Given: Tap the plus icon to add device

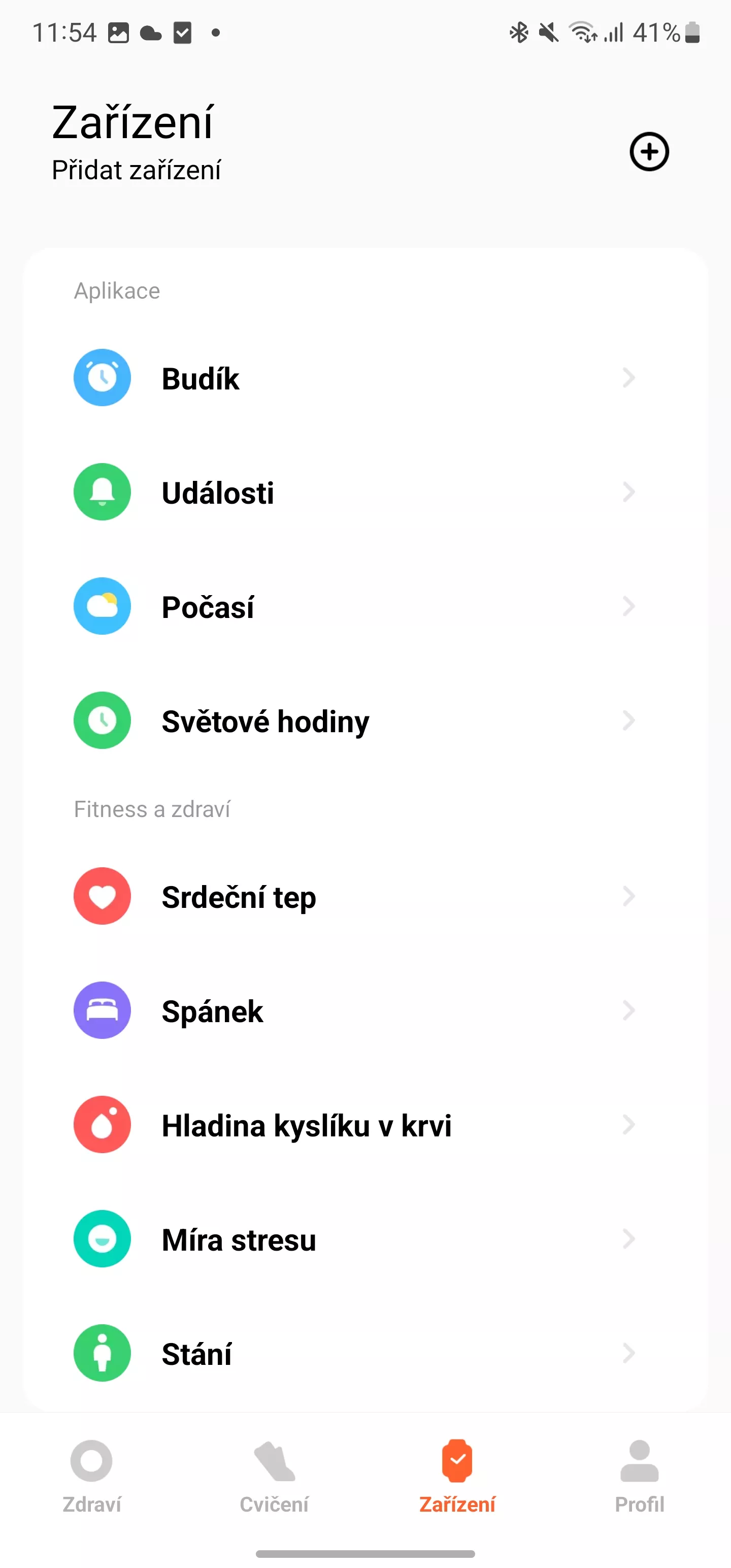Looking at the screenshot, I should pos(649,151).
